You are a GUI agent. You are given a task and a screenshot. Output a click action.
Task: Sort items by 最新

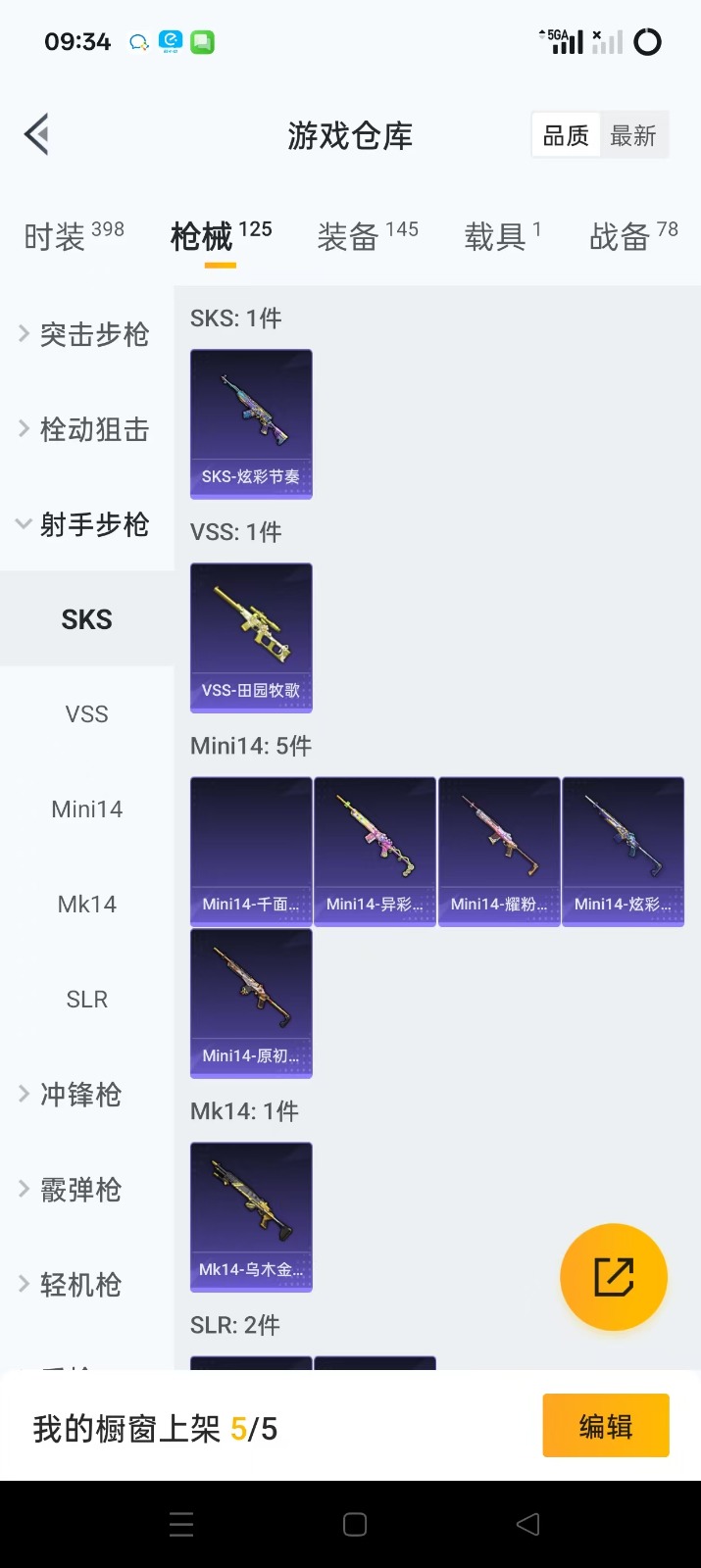coord(632,135)
